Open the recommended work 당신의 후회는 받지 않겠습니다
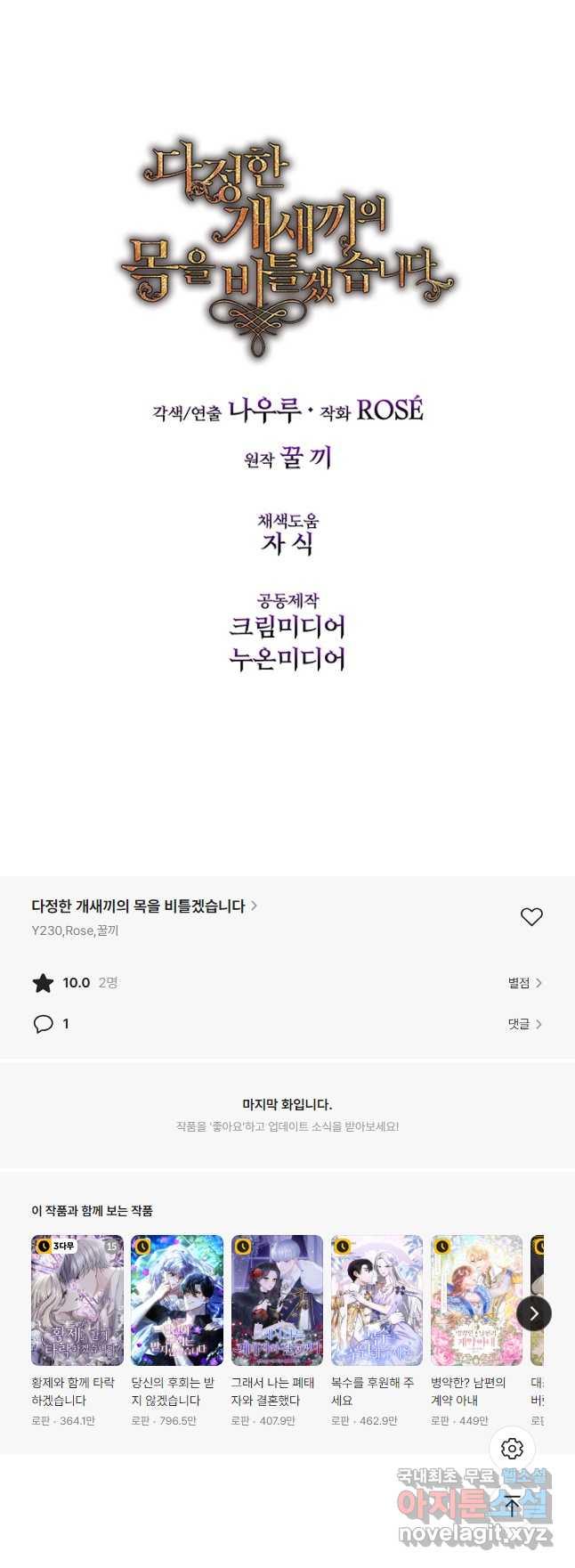This screenshot has width=575, height=1568. pyautogui.click(x=177, y=1301)
